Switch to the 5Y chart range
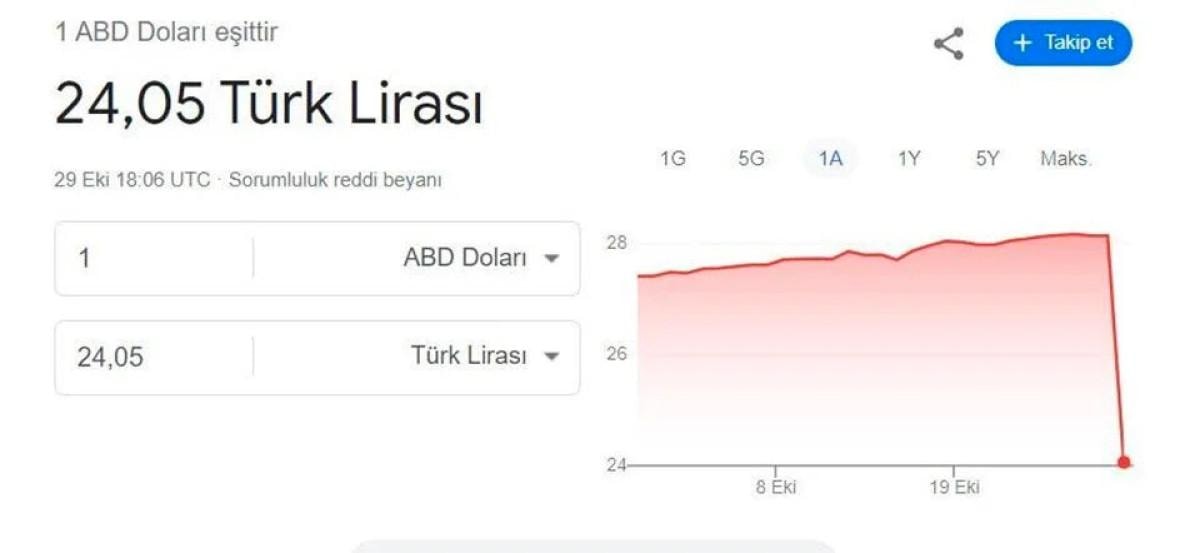Viewport: 1200px width, 553px height. point(987,159)
